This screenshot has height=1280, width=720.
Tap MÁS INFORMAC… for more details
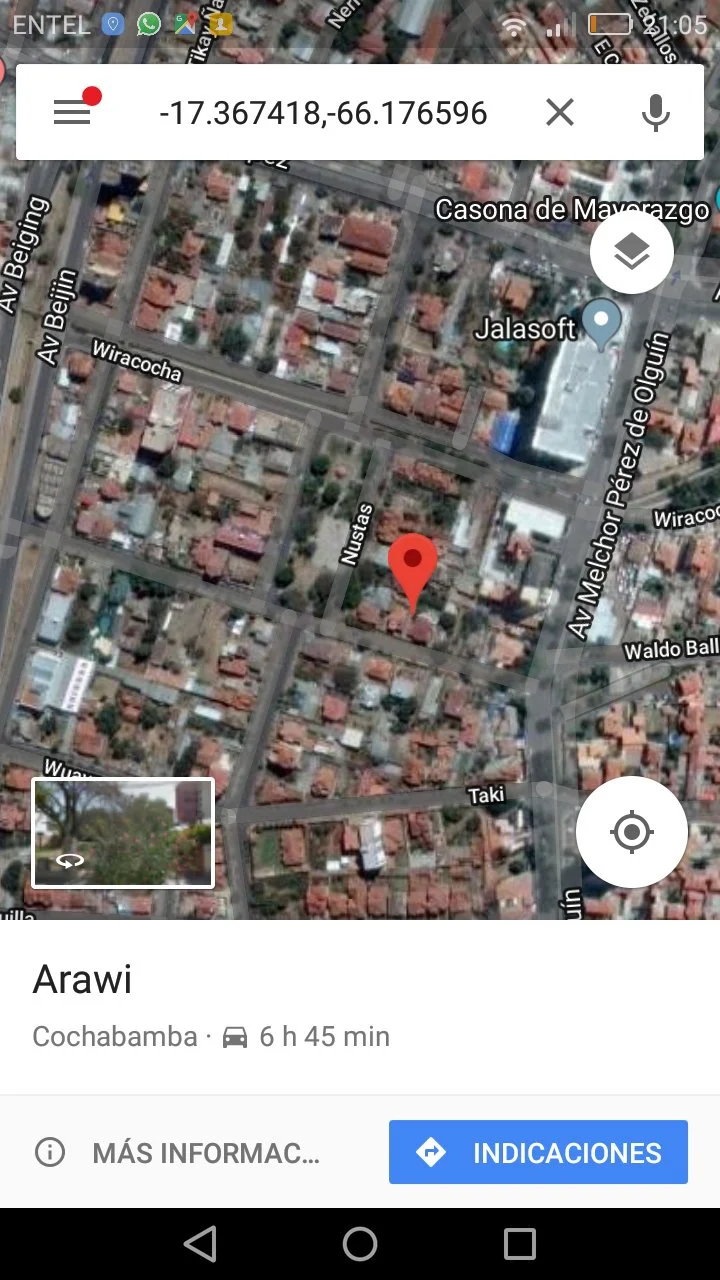click(x=180, y=1153)
